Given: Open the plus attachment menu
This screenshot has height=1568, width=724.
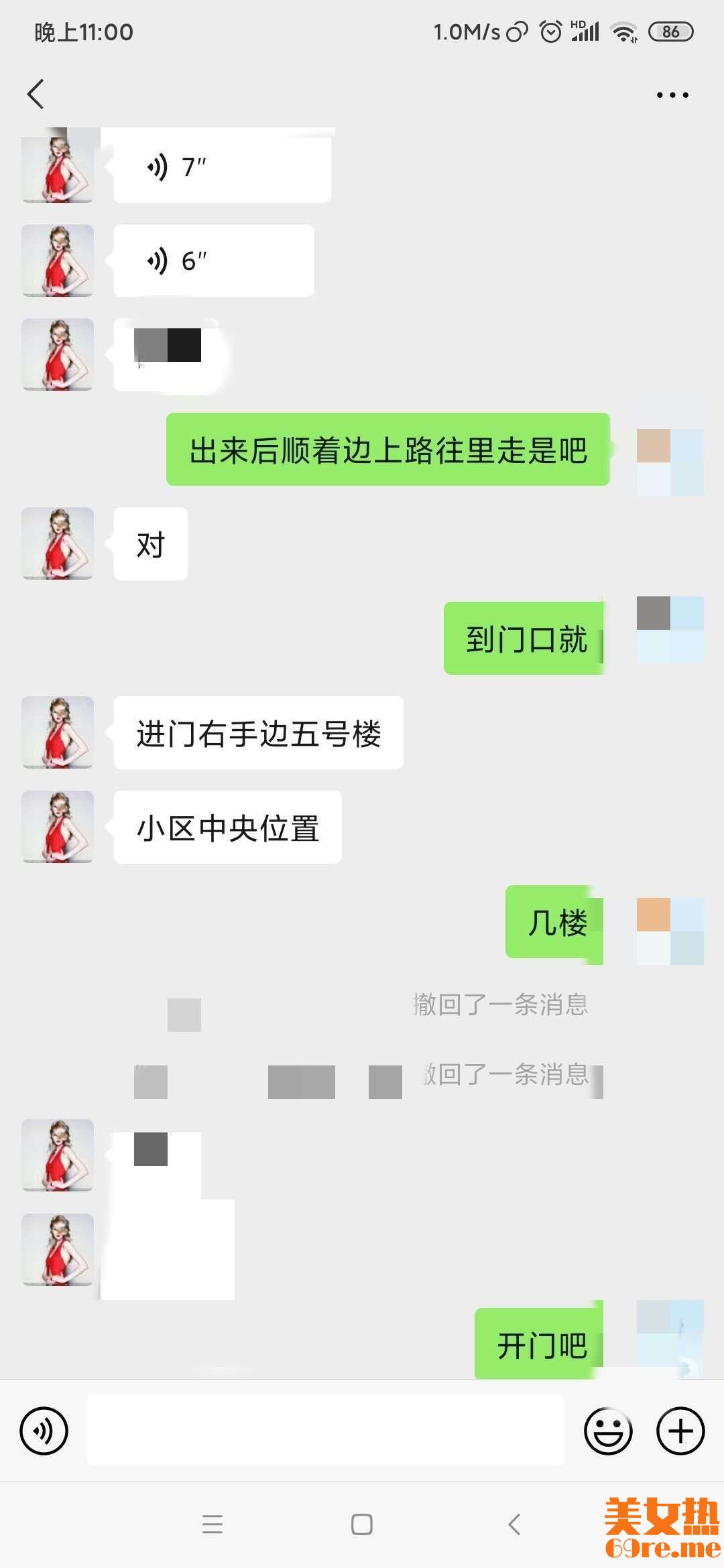Looking at the screenshot, I should click(680, 1431).
